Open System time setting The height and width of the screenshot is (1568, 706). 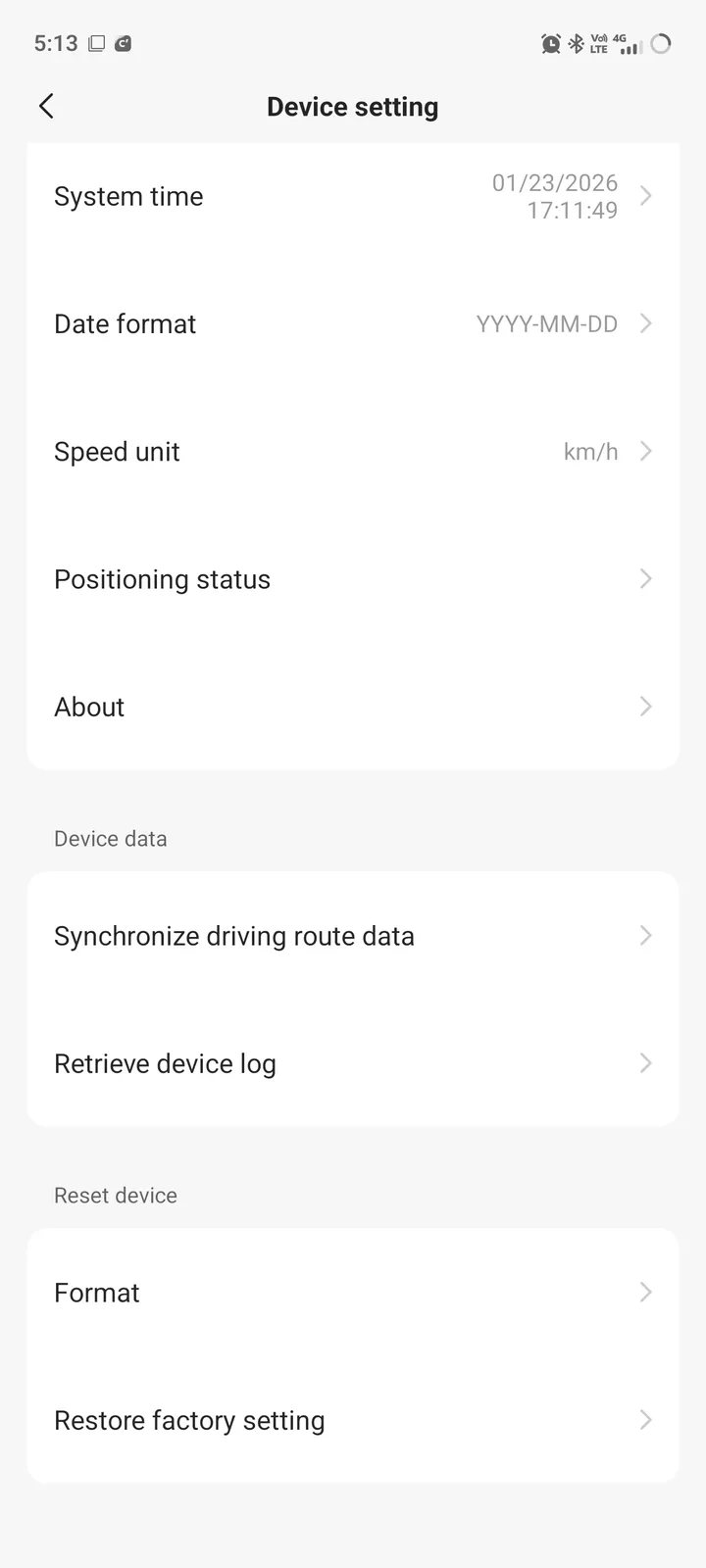[353, 196]
